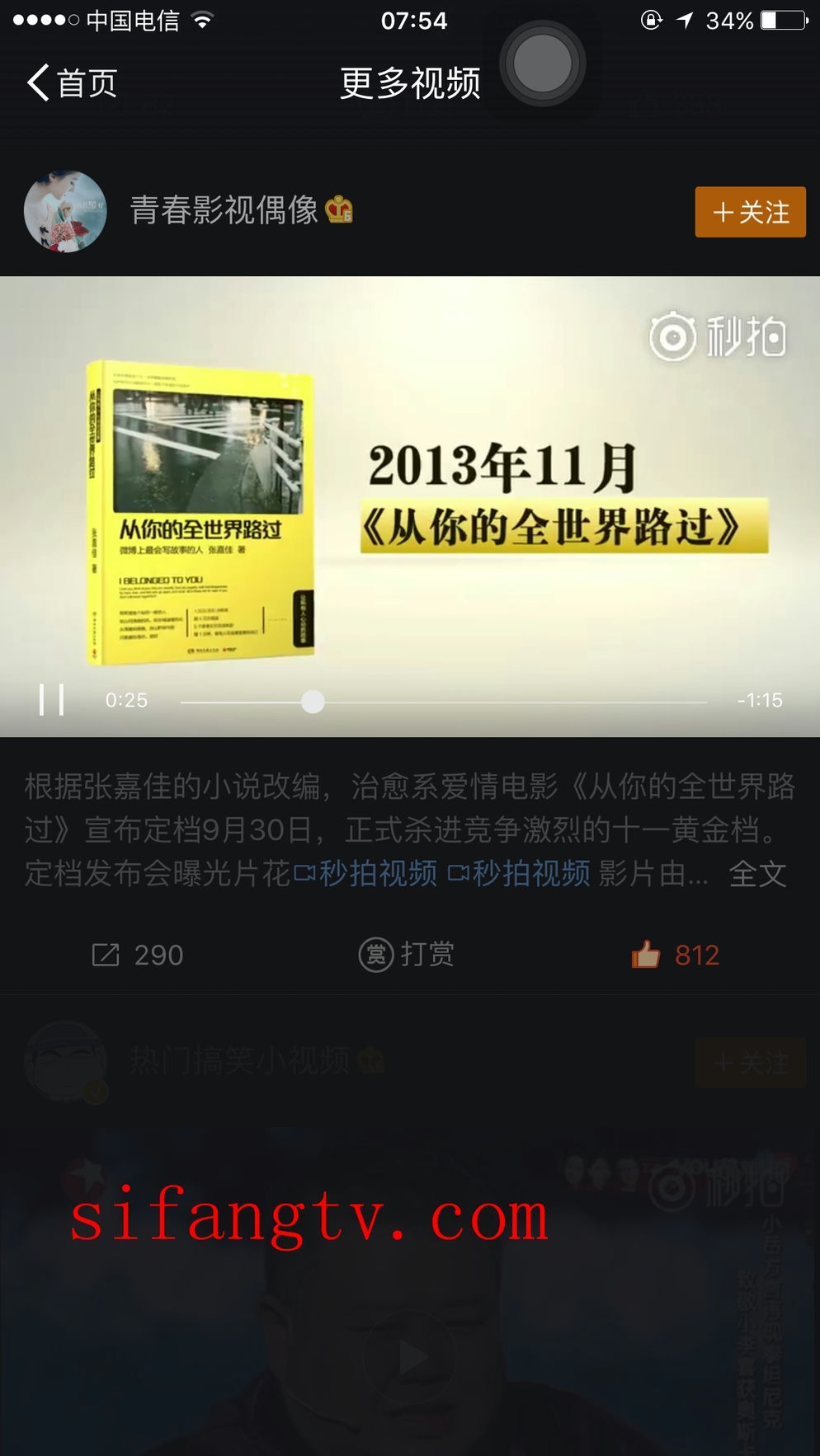Like the post with 812 likes
Viewport: 820px width, 1456px height.
(x=675, y=955)
